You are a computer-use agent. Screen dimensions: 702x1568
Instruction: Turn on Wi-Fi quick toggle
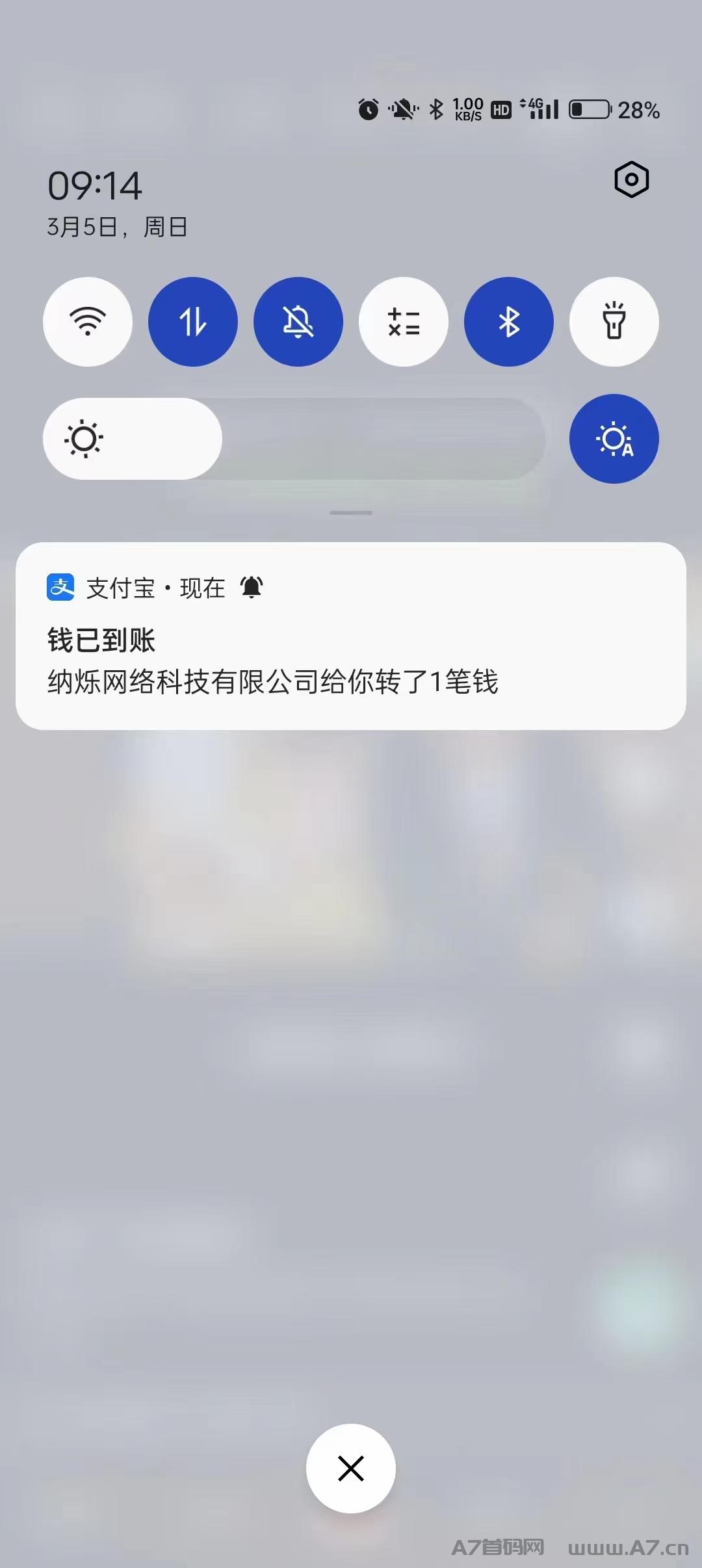click(88, 322)
